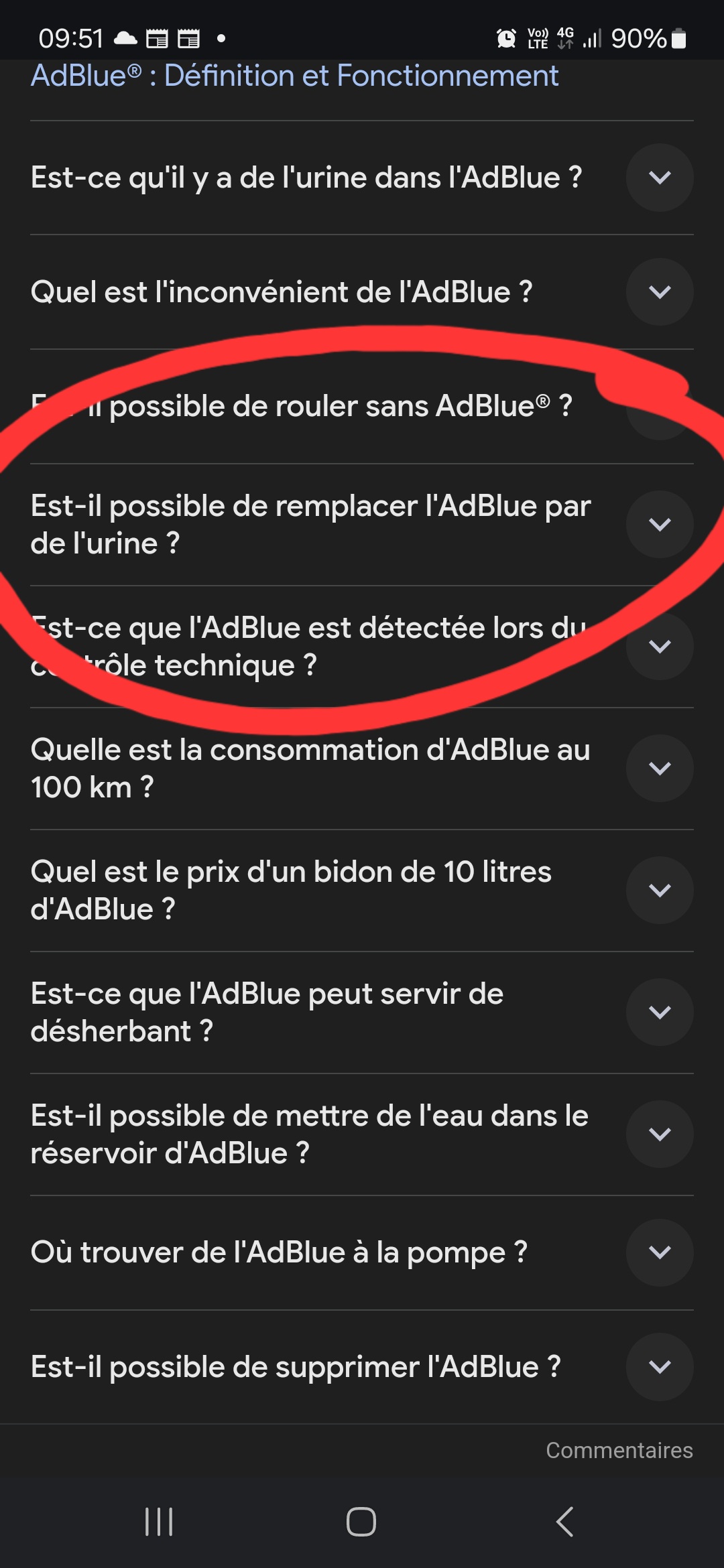Expand "Est-il possible de supprimer l'AdBlue ?"
This screenshot has height=1568, width=724.
pyautogui.click(x=362, y=1367)
